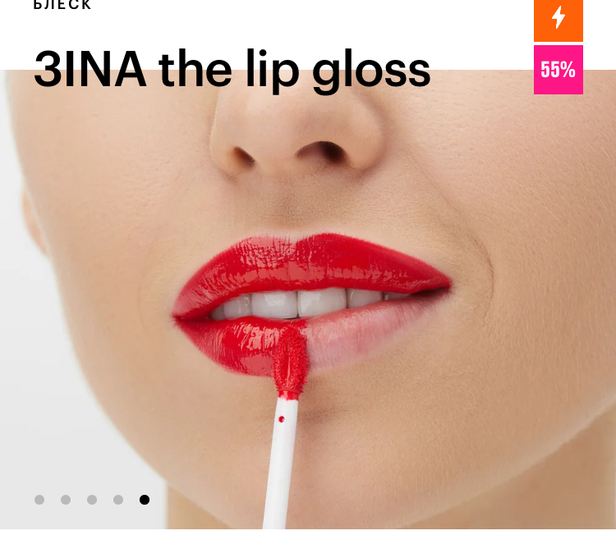
Task: Tap the 55% discount badge
Action: pos(558,70)
